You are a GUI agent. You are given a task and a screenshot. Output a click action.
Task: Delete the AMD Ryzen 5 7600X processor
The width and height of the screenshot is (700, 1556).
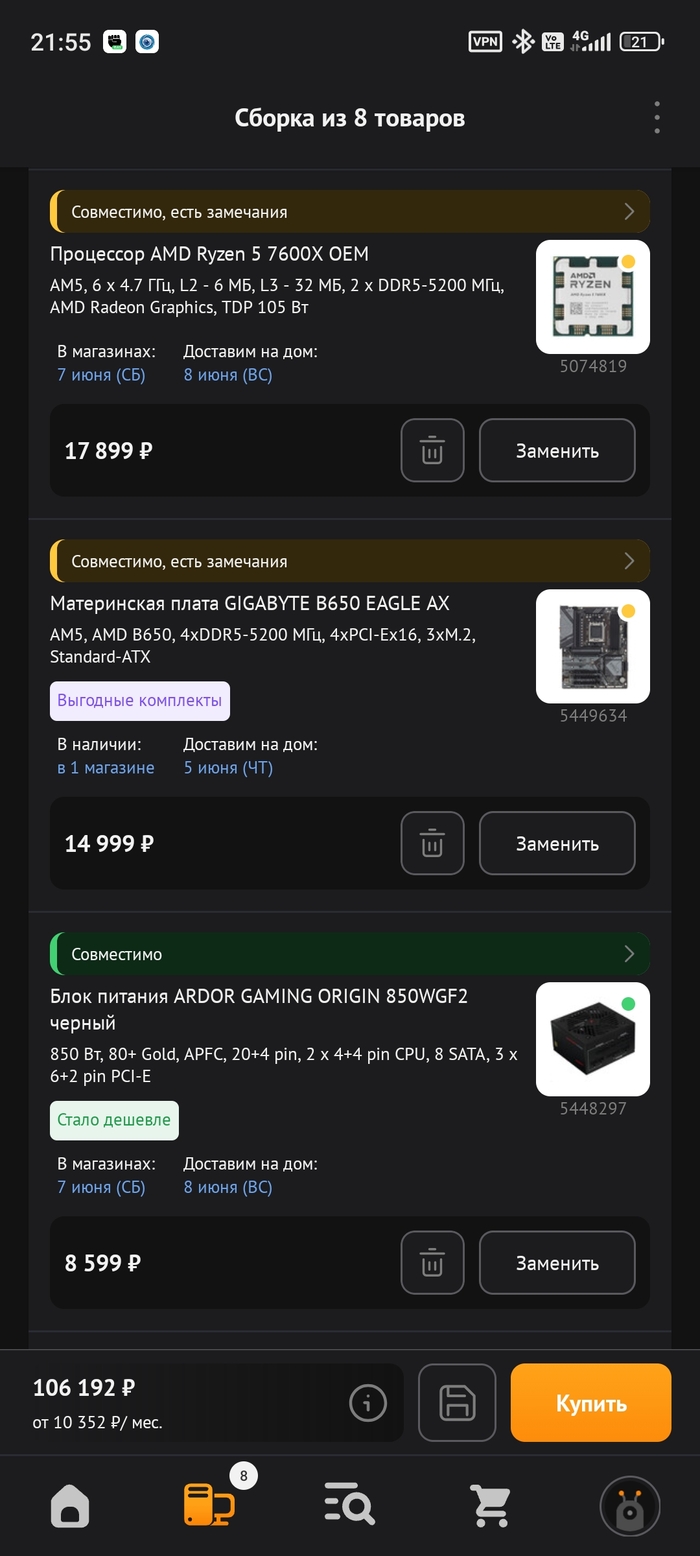point(432,451)
